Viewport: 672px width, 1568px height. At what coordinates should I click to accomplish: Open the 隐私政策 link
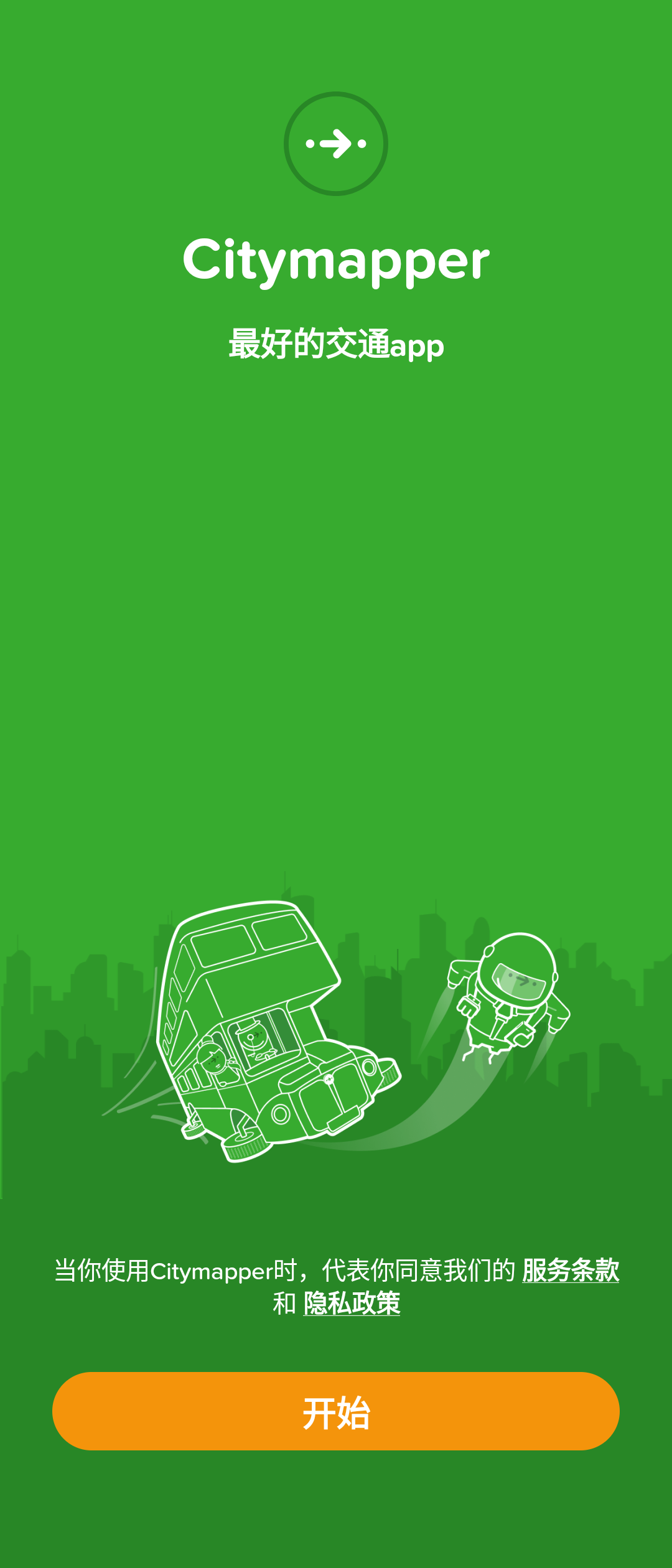pyautogui.click(x=352, y=1304)
